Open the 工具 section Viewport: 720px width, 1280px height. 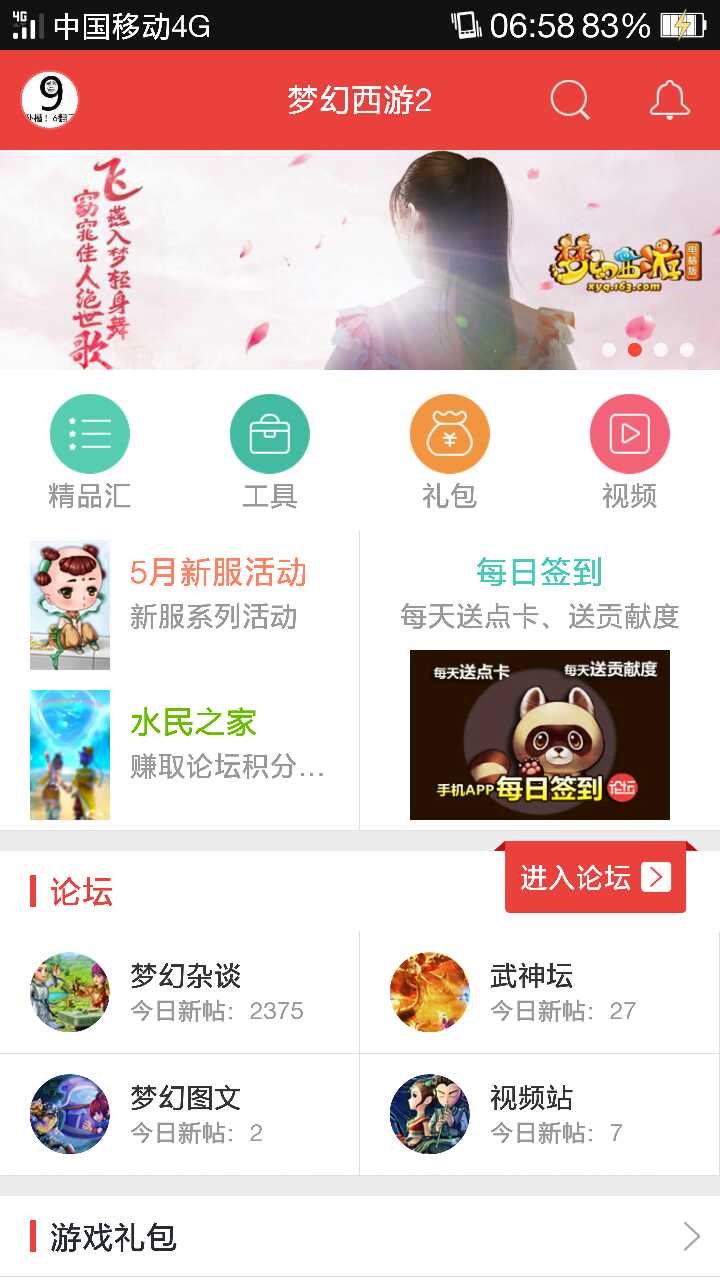[x=270, y=452]
